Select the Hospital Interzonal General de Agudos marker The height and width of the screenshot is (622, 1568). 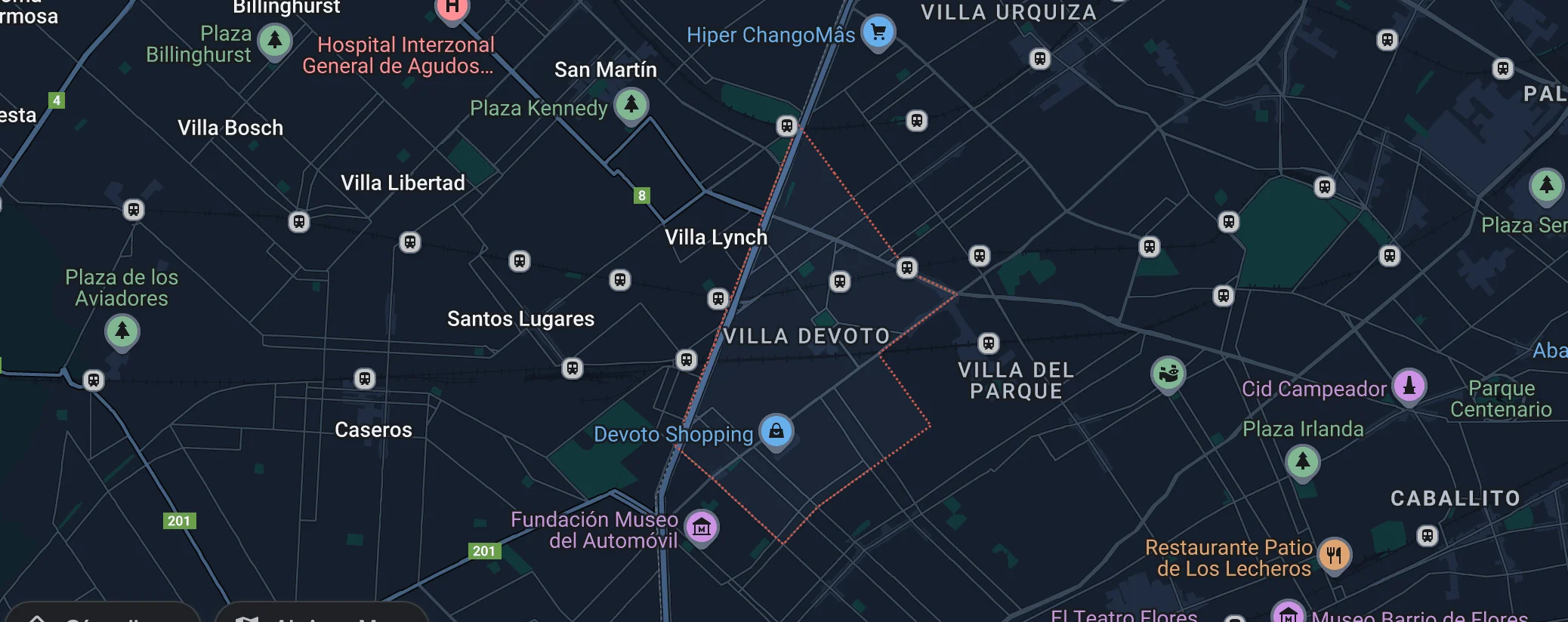(x=452, y=8)
